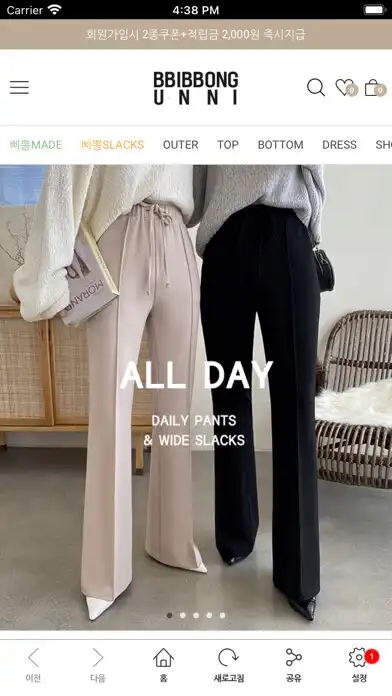Tap the 회원가입 coupon banner
This screenshot has height=696, width=392.
(196, 34)
